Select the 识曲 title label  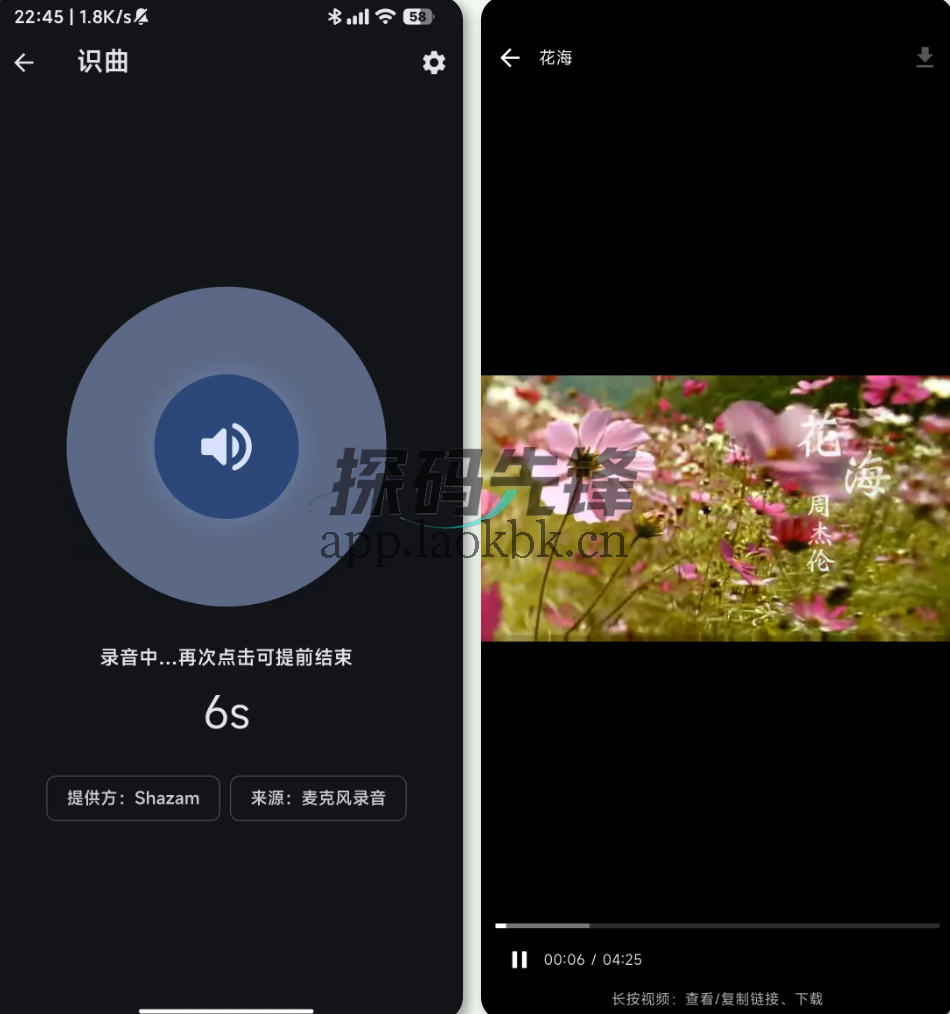(x=102, y=62)
